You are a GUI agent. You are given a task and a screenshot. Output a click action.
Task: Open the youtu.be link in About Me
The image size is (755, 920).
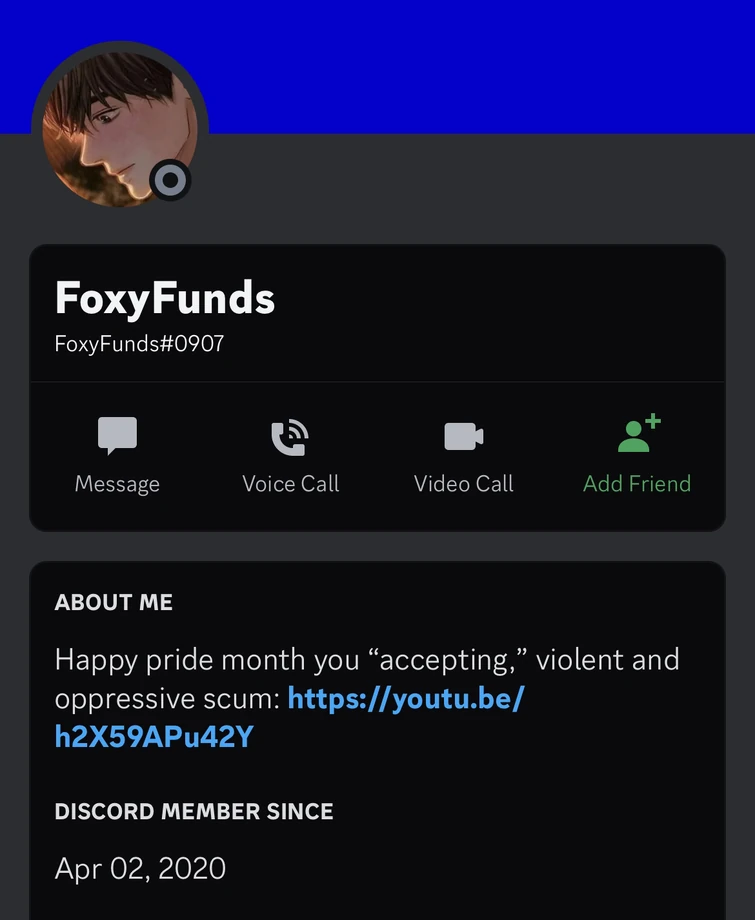click(405, 698)
